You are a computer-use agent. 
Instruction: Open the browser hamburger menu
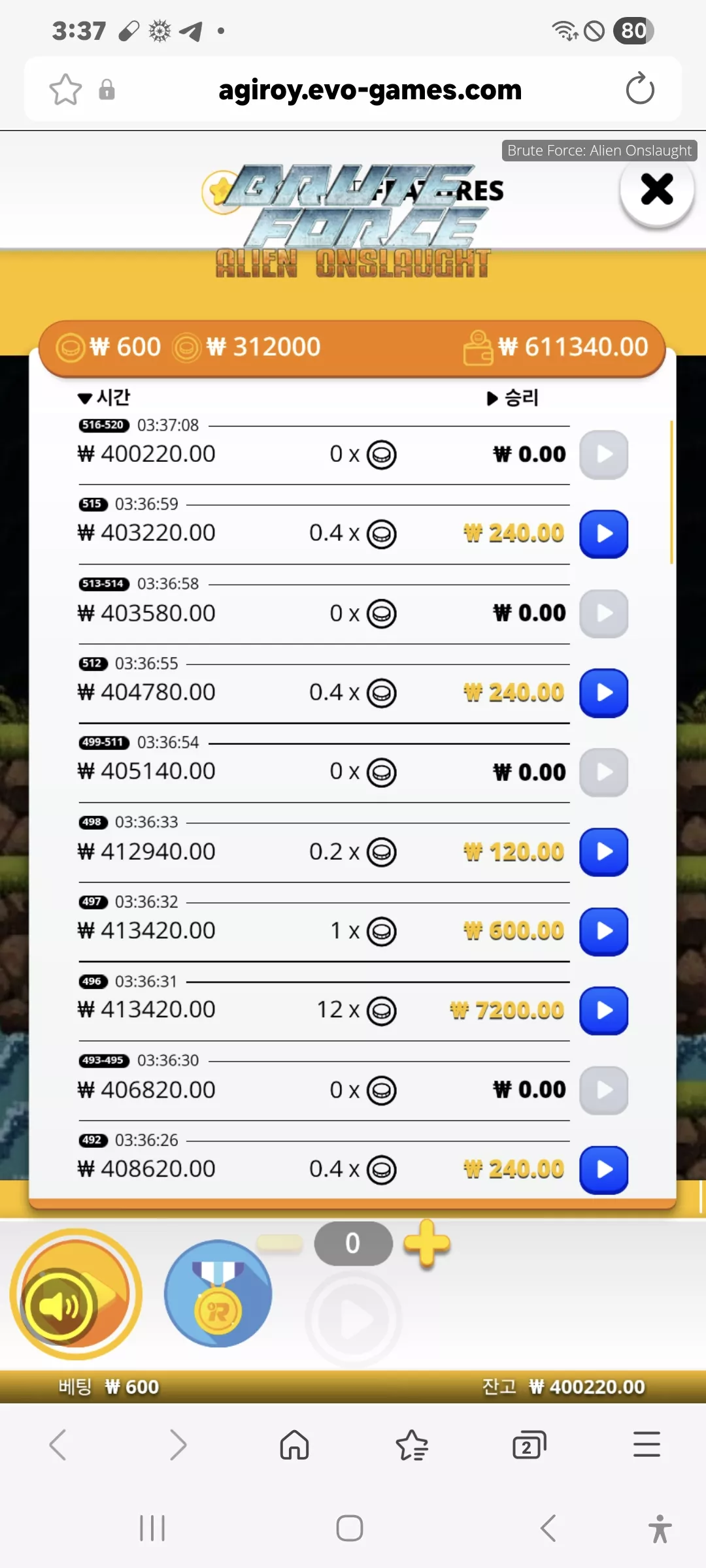click(x=647, y=1444)
